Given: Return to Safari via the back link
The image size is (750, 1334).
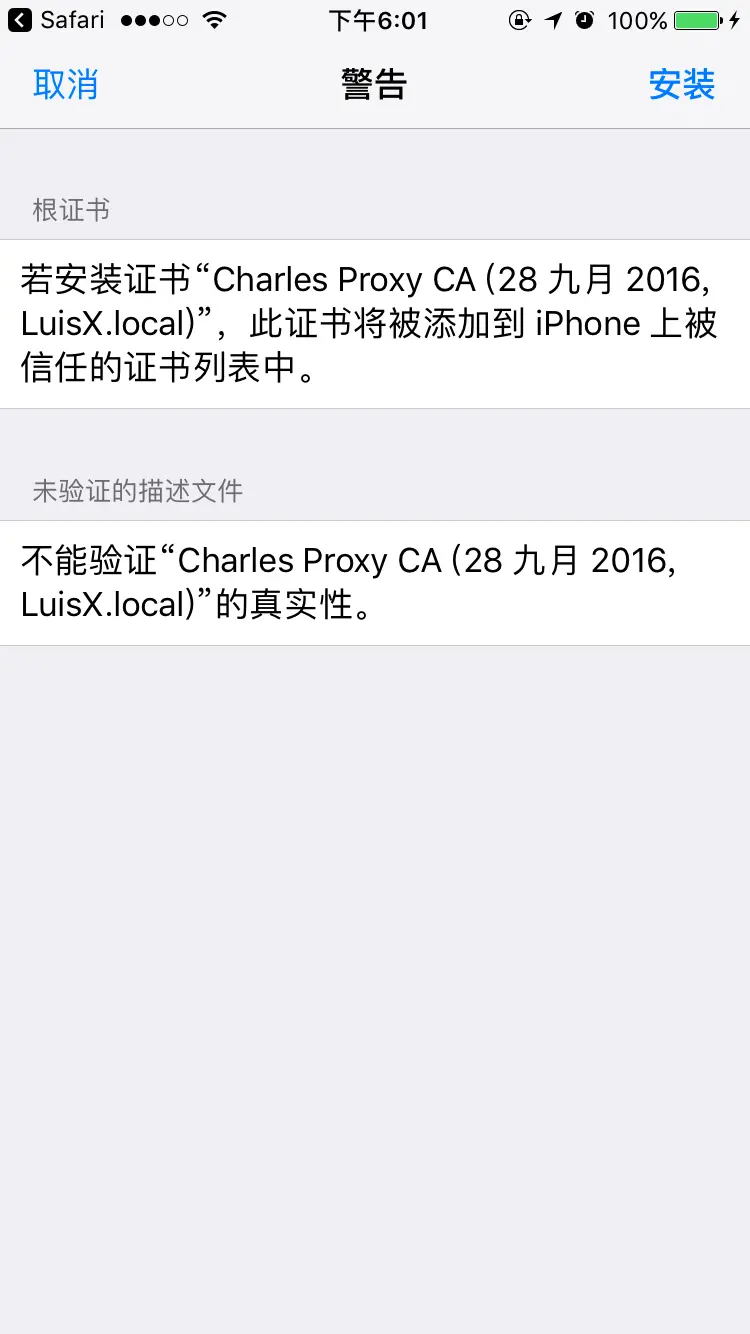Looking at the screenshot, I should pyautogui.click(x=56, y=20).
